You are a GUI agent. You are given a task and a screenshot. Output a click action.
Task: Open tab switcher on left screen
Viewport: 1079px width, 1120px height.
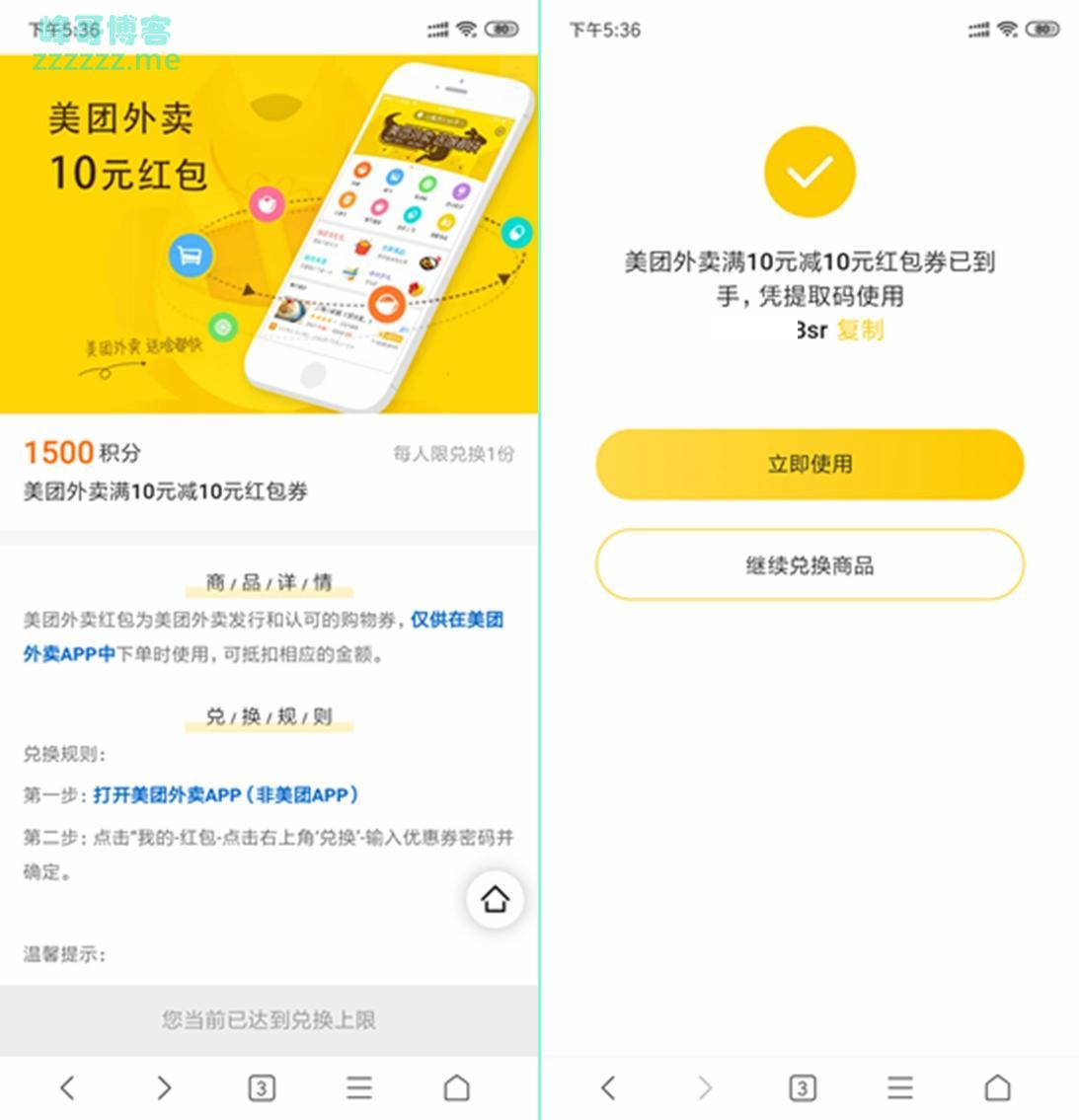pyautogui.click(x=261, y=1087)
